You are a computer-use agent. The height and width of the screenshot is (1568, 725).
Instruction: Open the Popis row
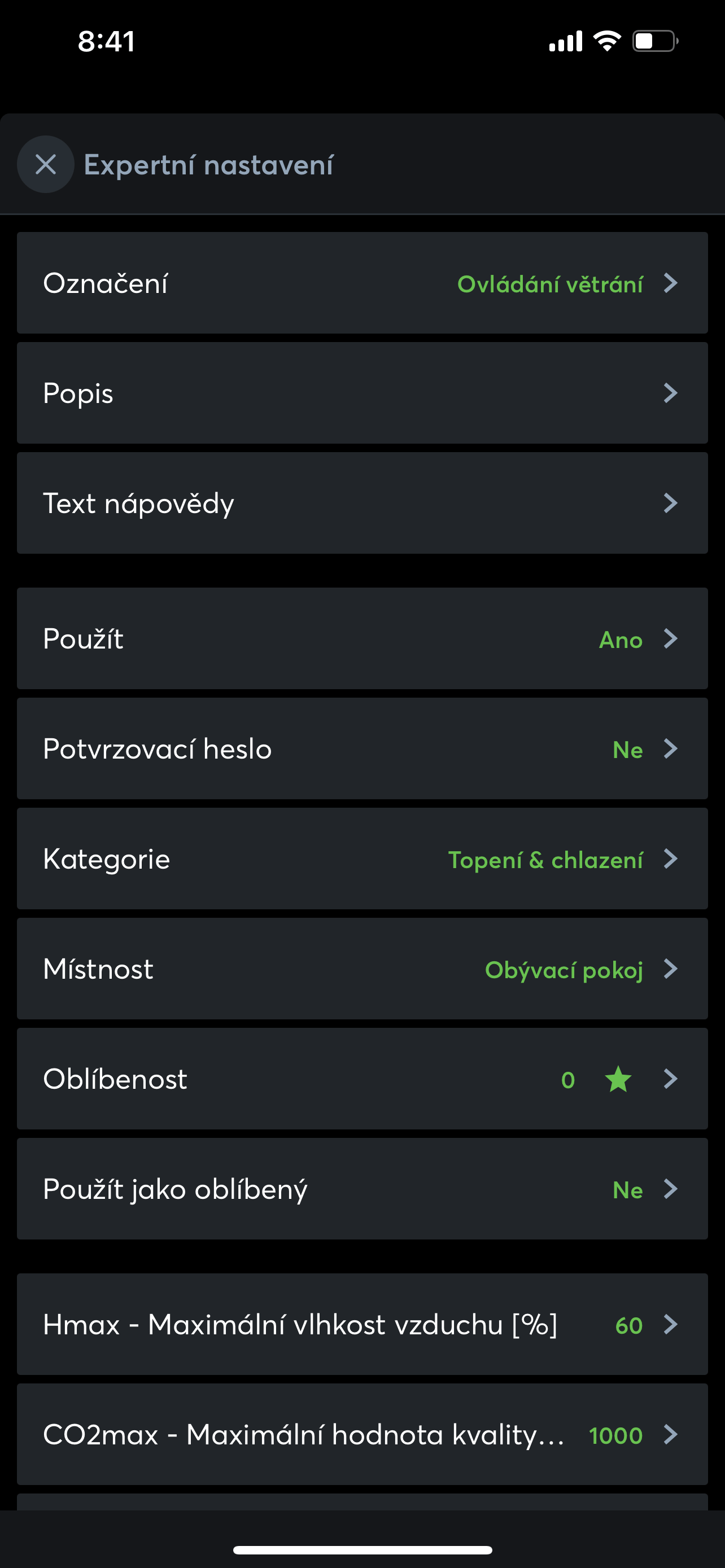(362, 393)
